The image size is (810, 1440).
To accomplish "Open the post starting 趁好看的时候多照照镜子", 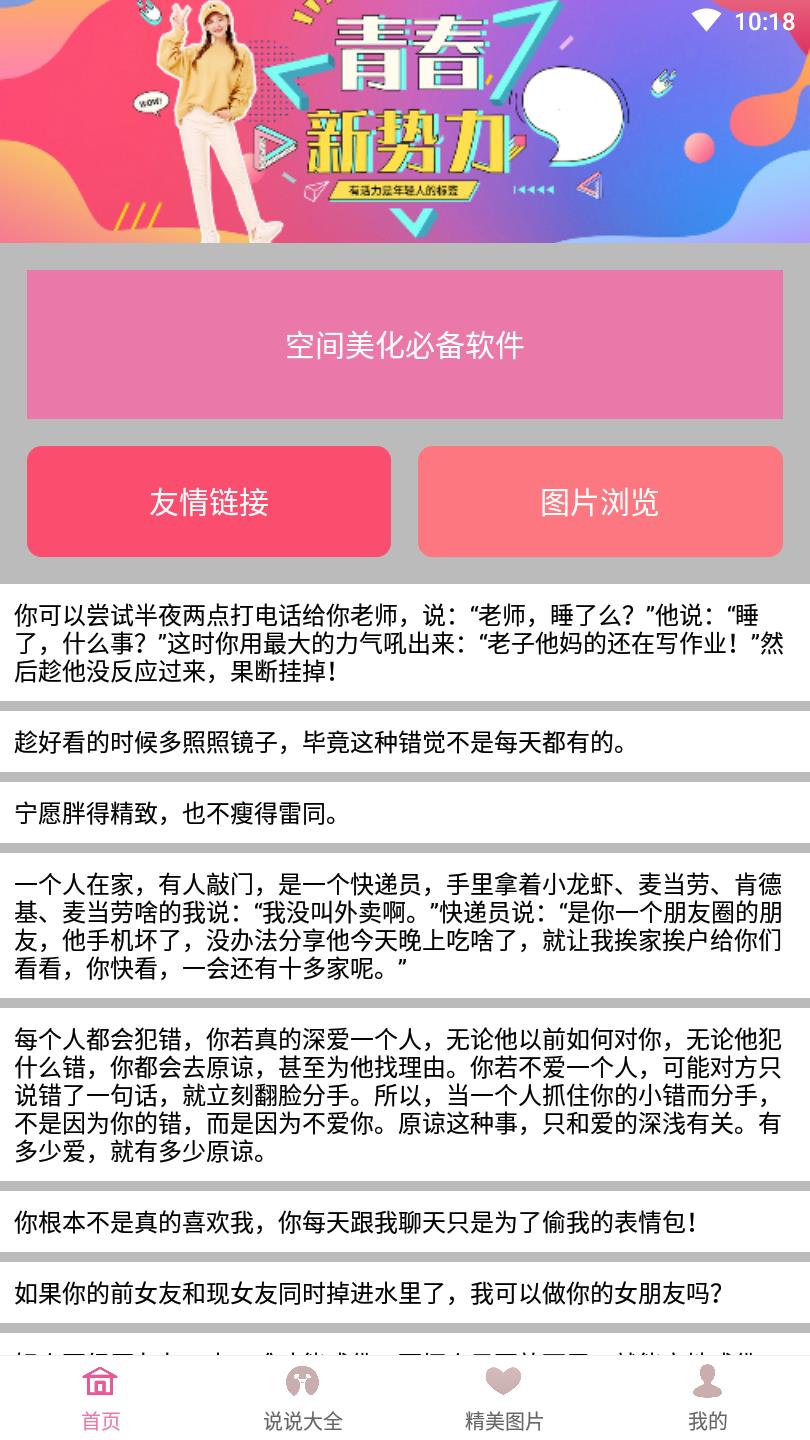I will [404, 742].
